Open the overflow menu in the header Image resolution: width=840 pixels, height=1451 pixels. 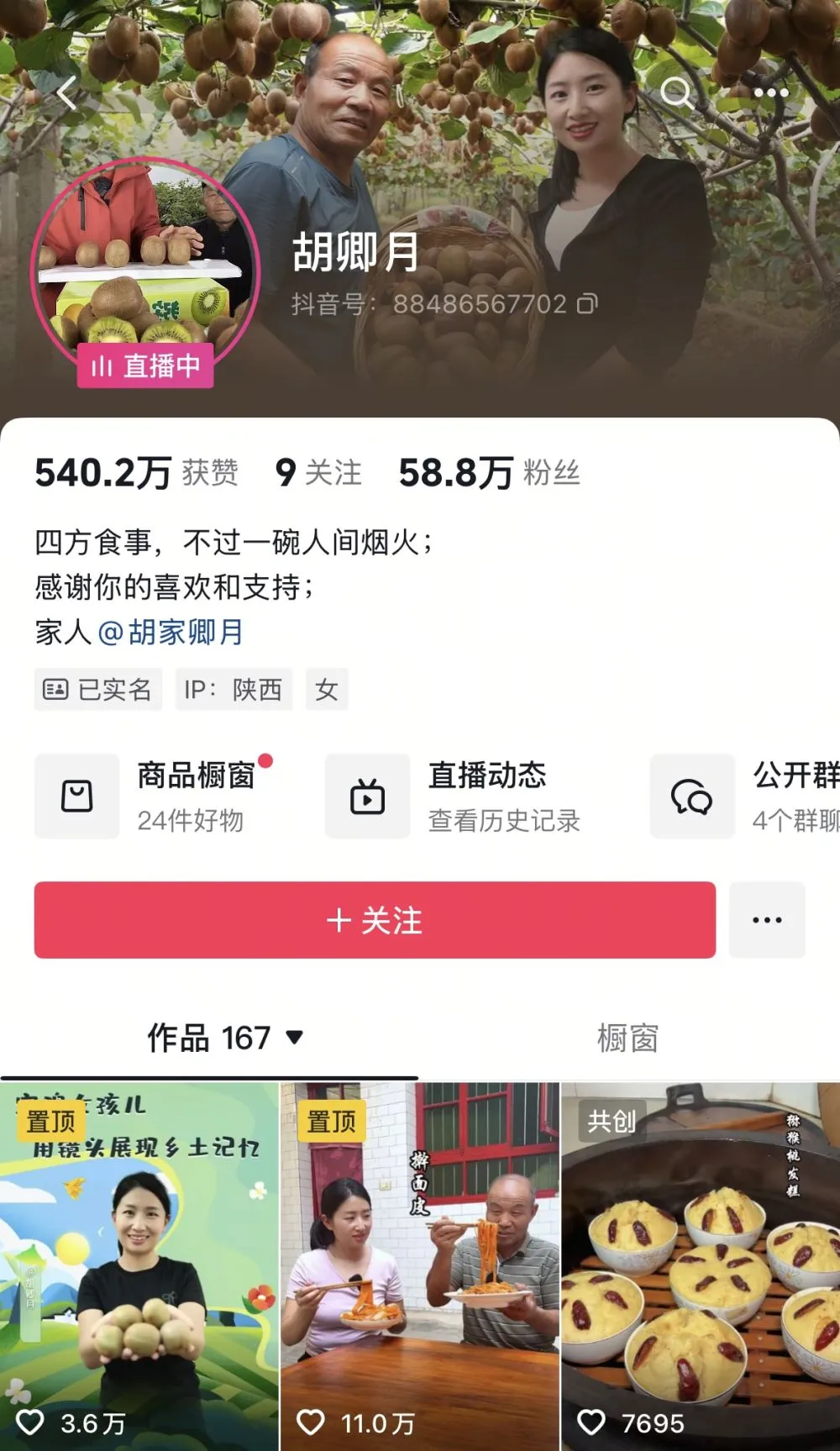click(770, 92)
